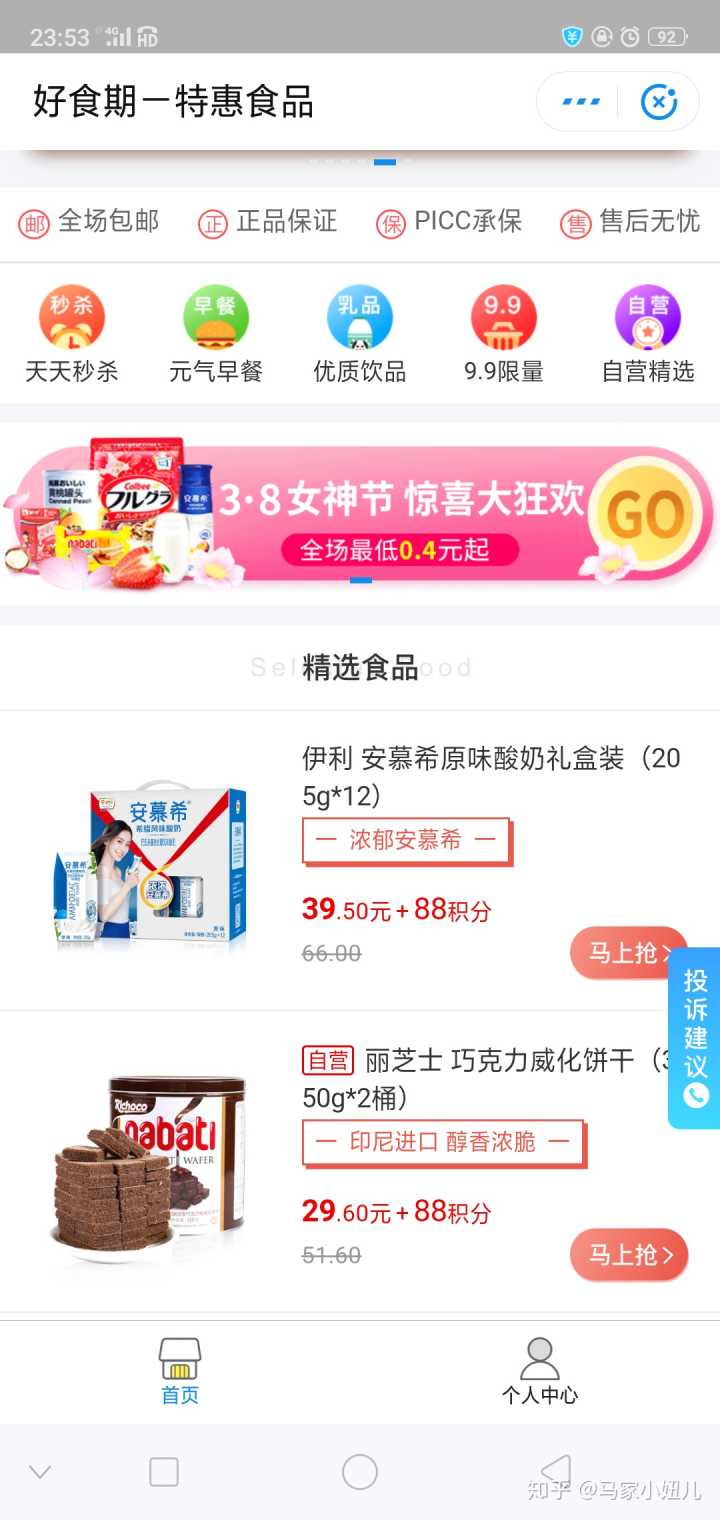
Task: Open the 投诉建议 feedback side button
Action: [695, 1037]
